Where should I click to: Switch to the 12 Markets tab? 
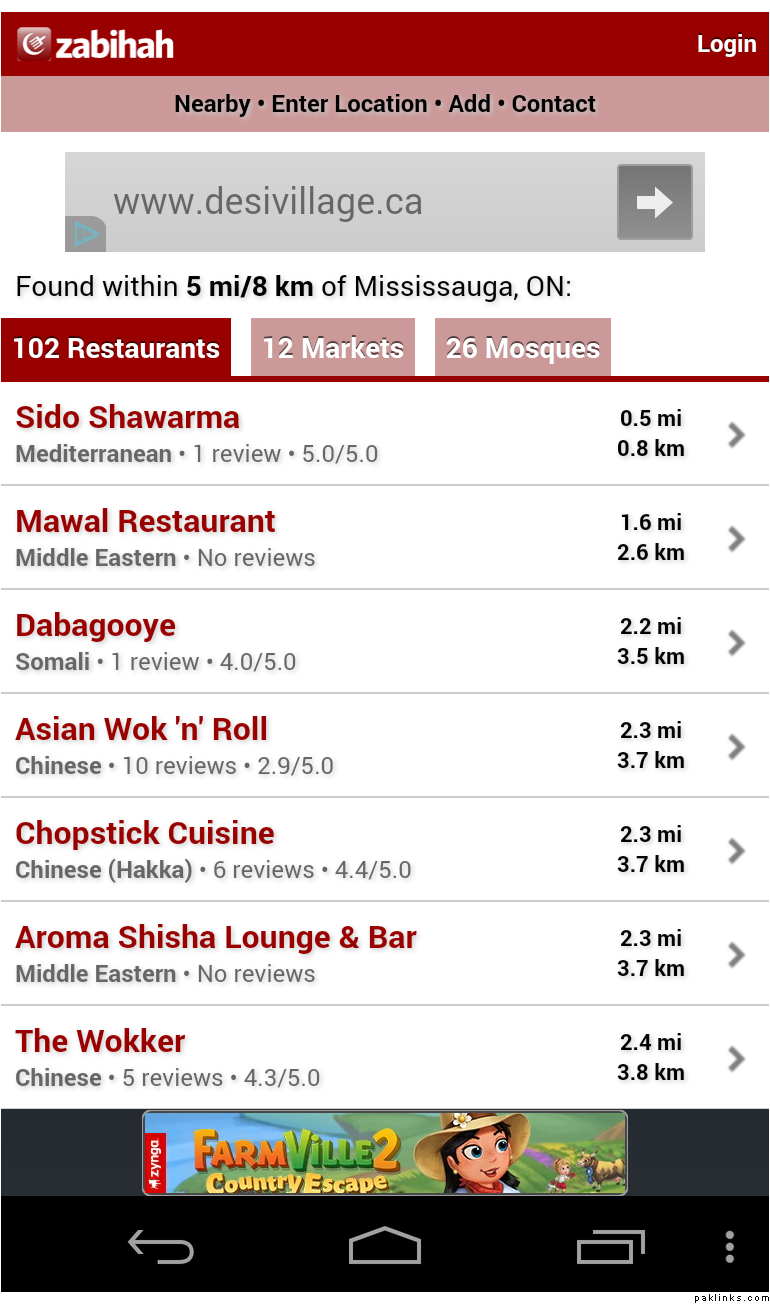[332, 348]
